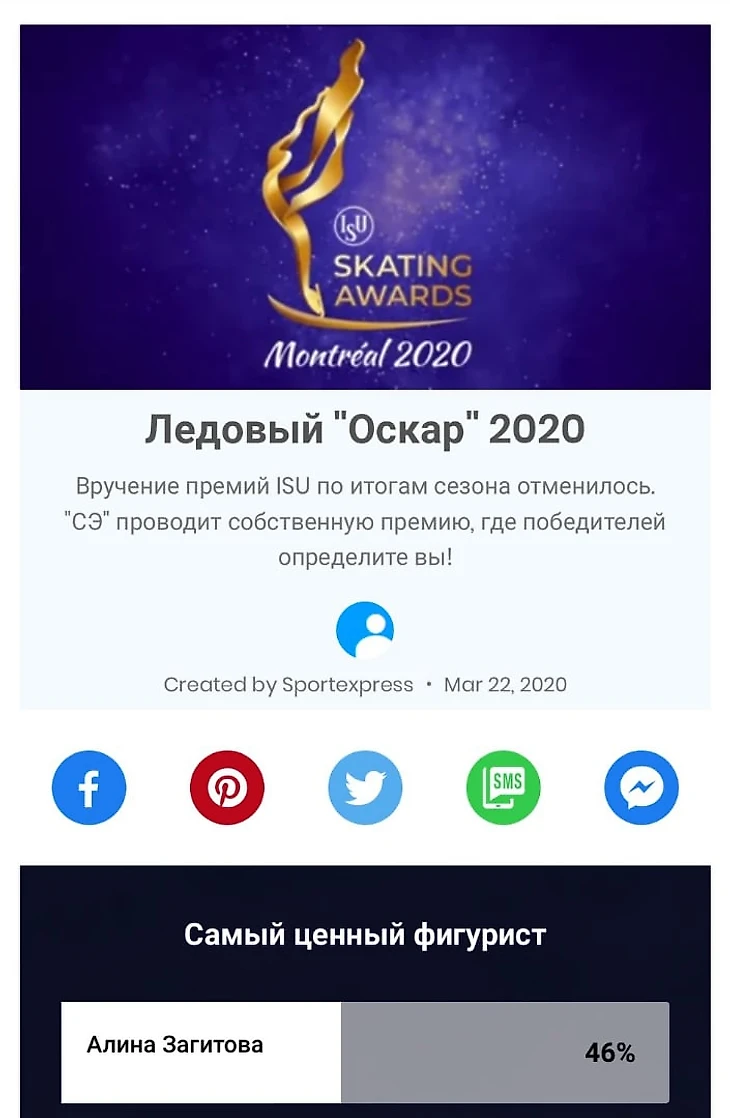Share the poll via Messenger

pos(641,788)
